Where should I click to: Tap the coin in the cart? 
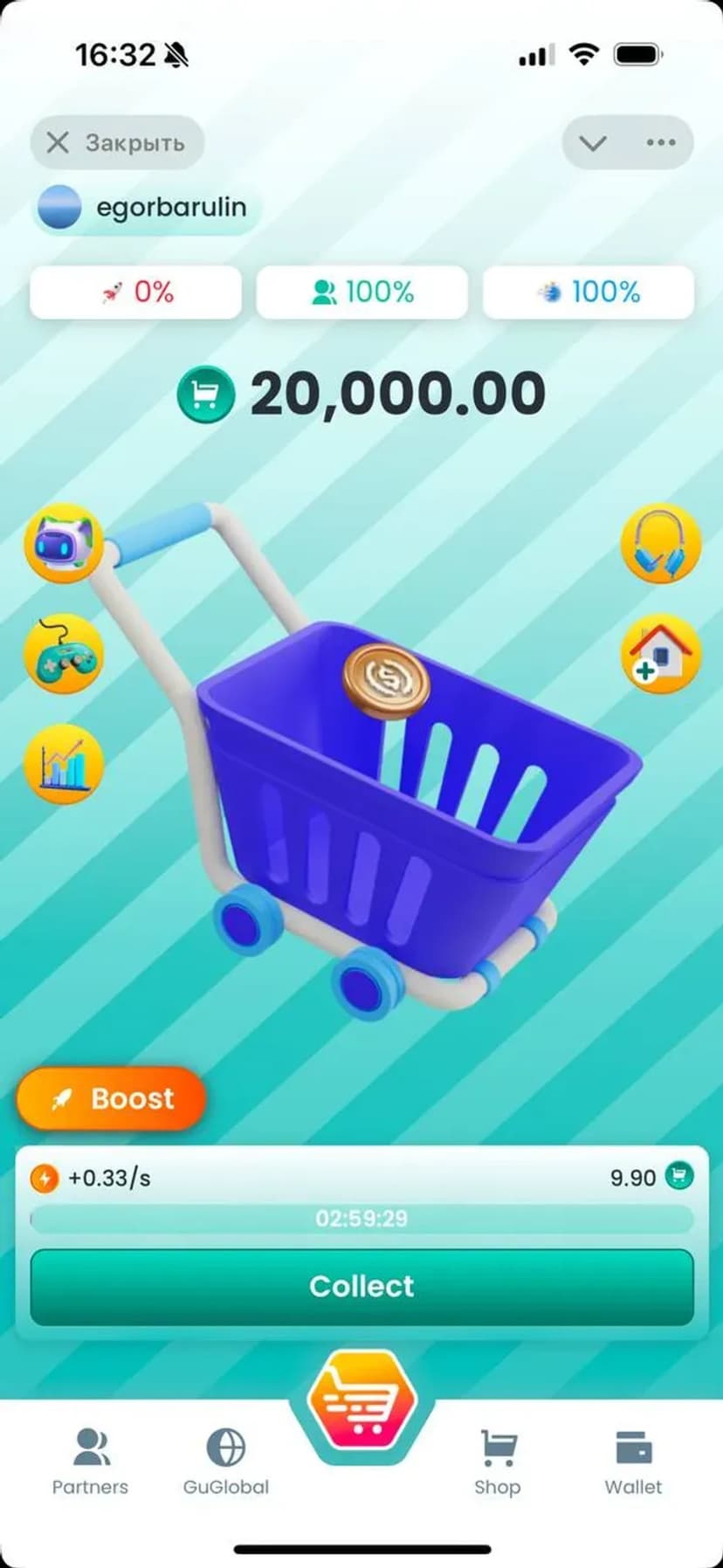(x=386, y=681)
